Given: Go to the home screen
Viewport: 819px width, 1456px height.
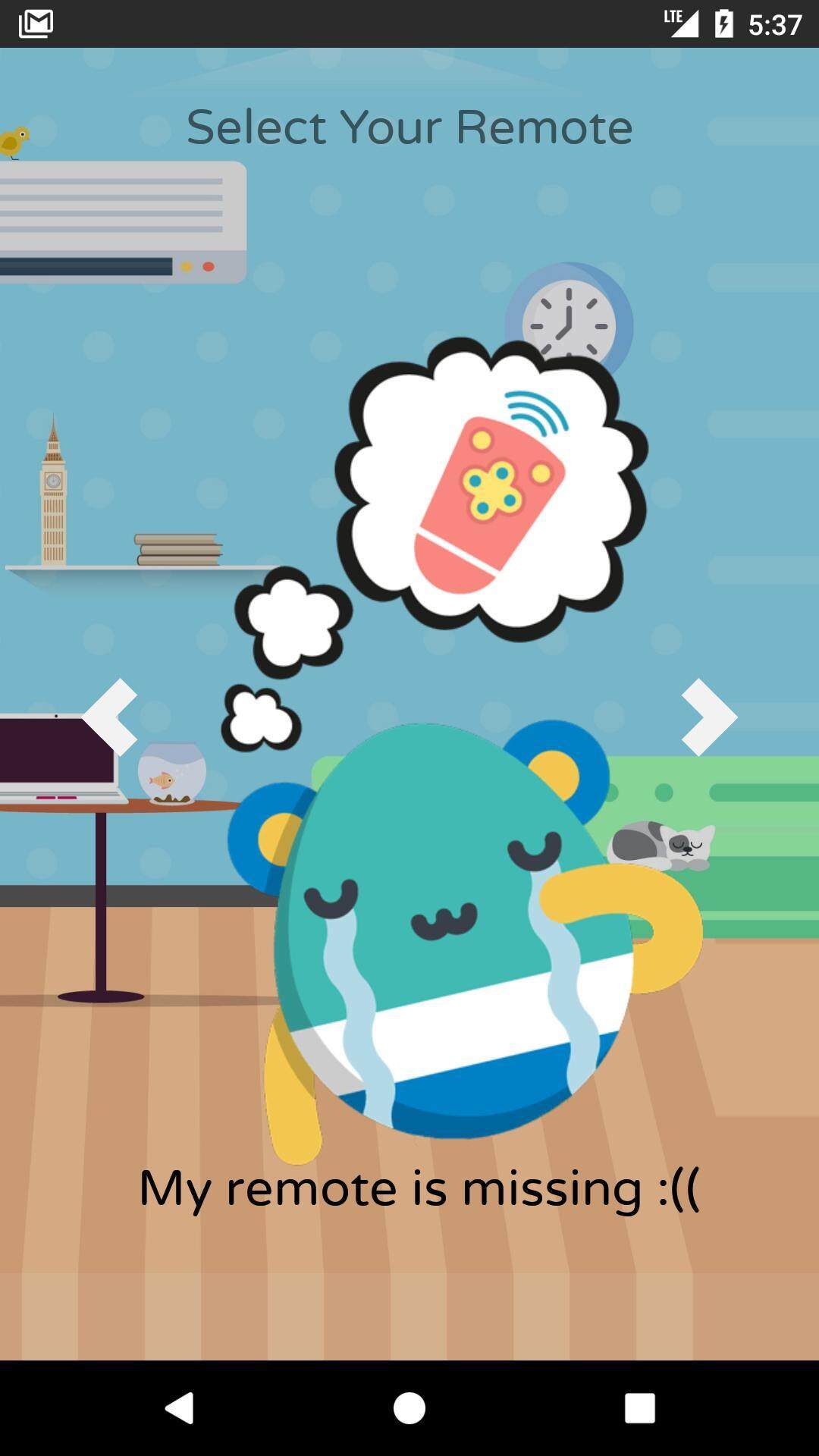Looking at the screenshot, I should point(409,1408).
